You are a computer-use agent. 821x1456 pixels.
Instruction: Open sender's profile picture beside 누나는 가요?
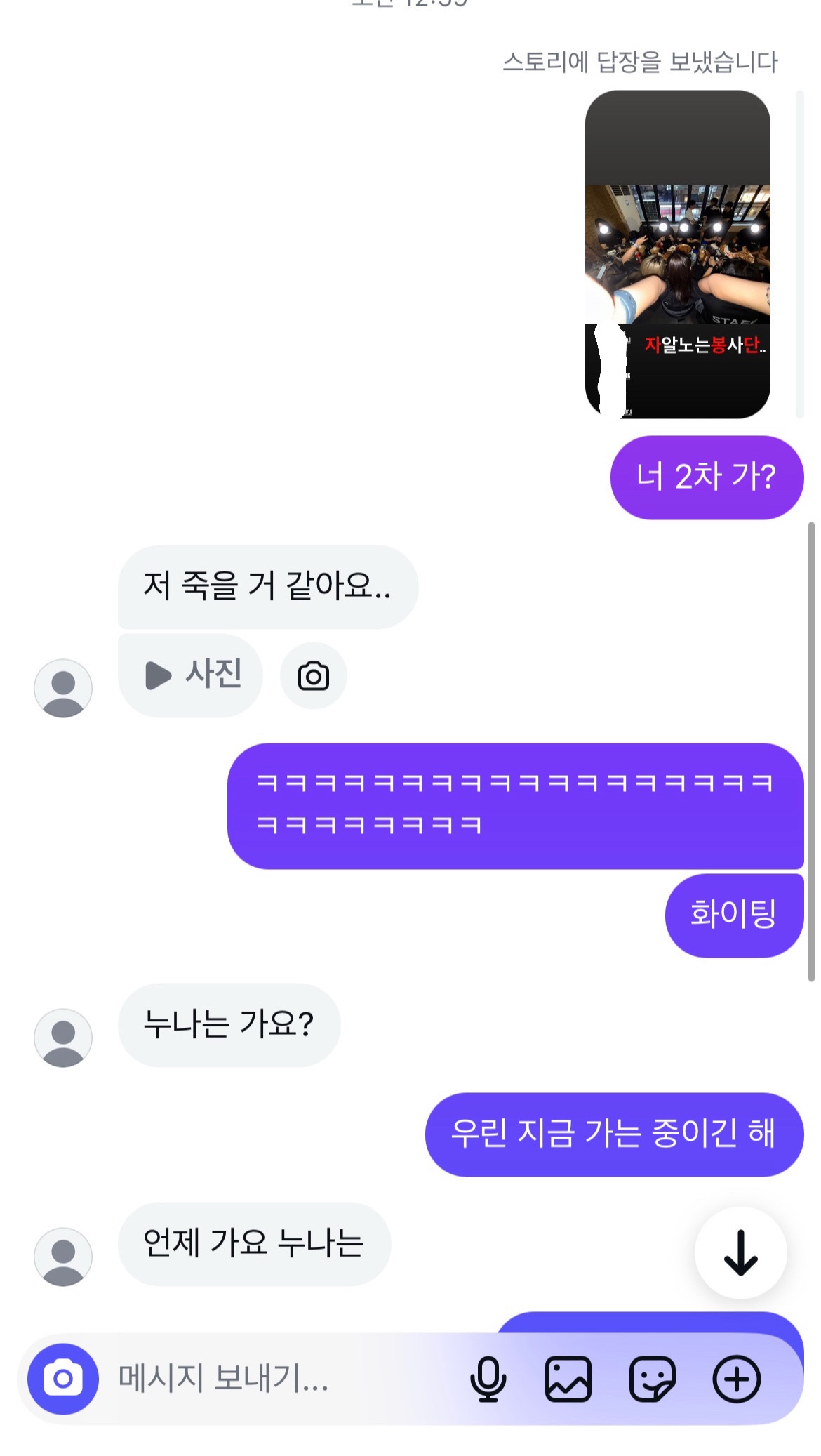click(63, 1038)
